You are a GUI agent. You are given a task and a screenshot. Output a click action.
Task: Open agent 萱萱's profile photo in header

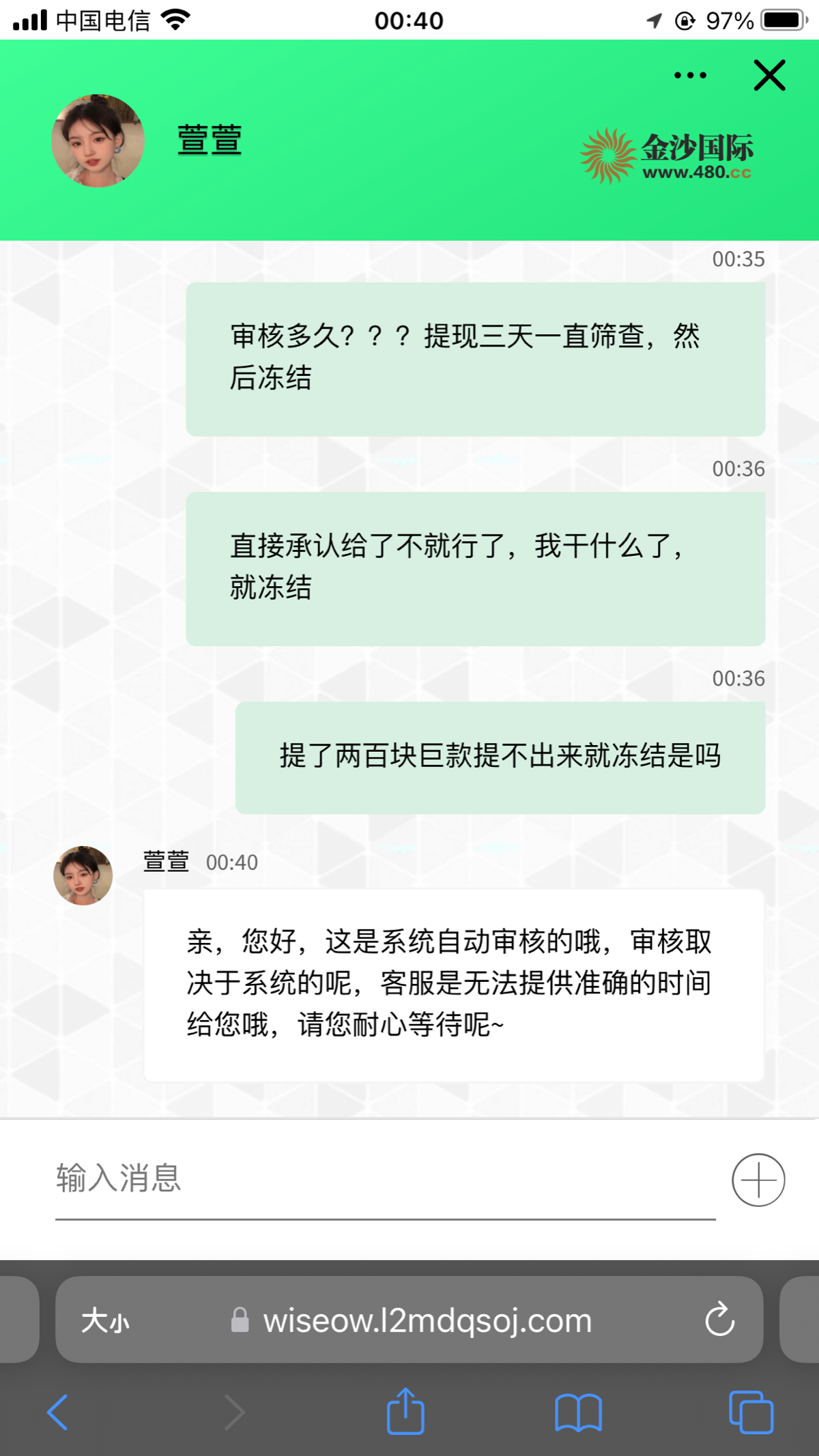(98, 141)
